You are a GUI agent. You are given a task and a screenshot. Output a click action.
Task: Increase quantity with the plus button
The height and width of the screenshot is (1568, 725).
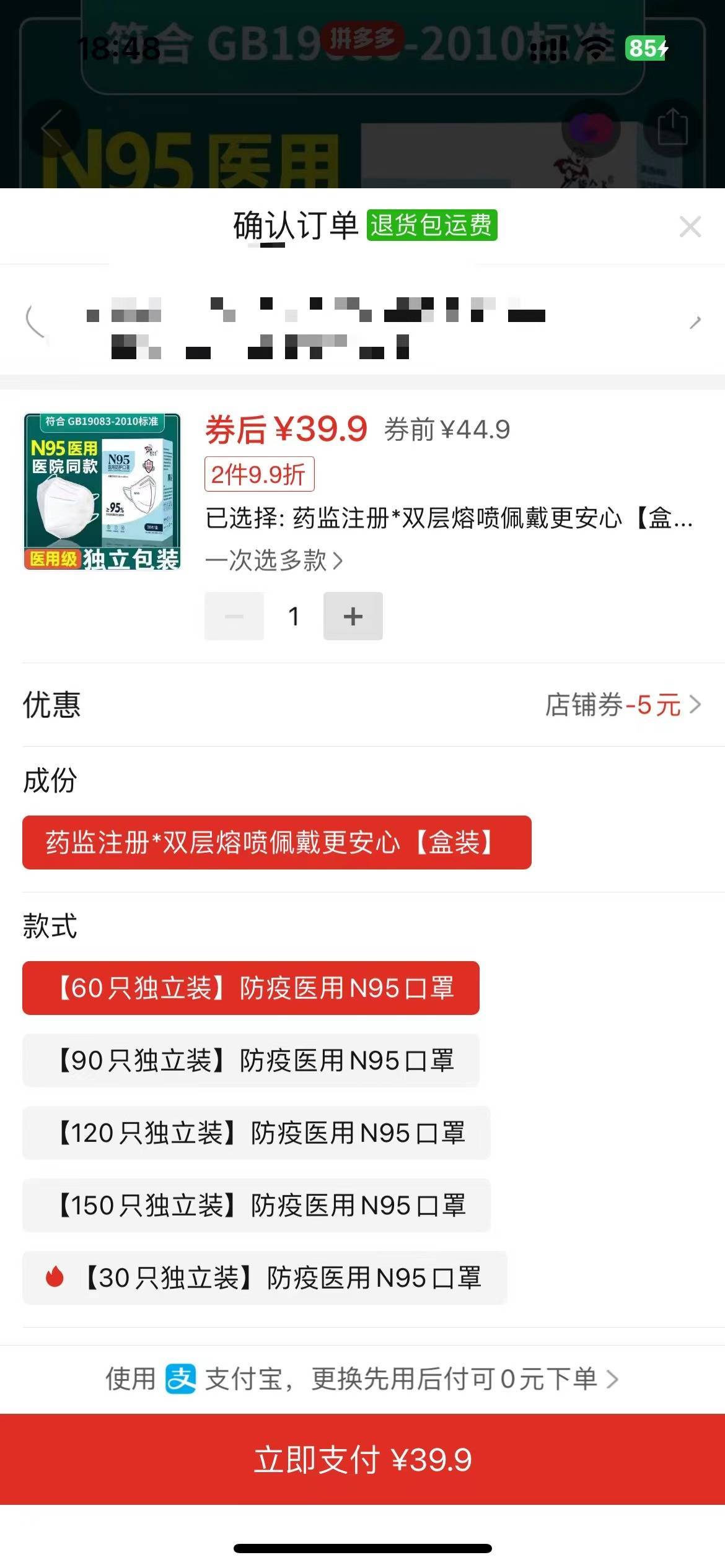click(353, 616)
